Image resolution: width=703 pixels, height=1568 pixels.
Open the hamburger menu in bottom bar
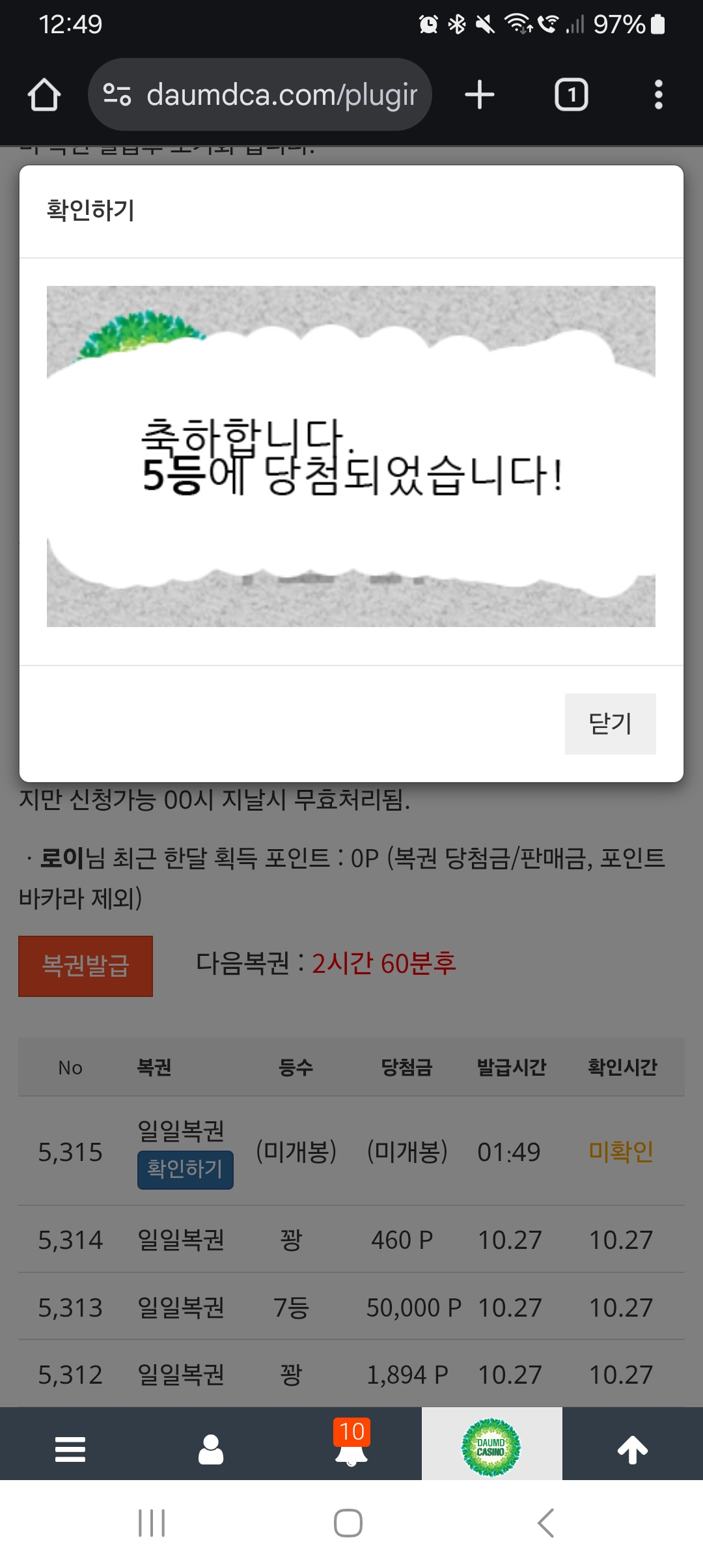70,1449
